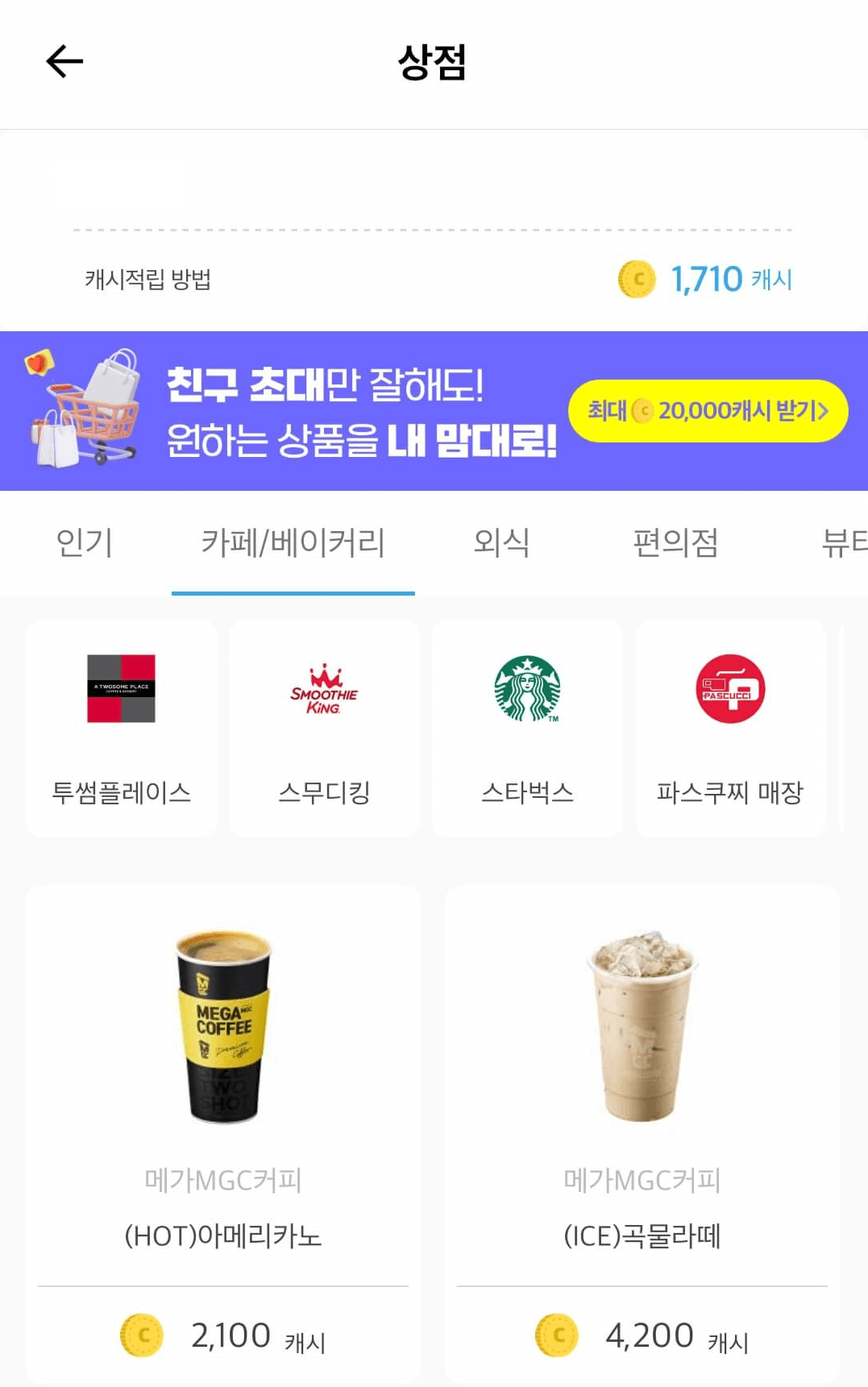
Task: Click the coin icon beside 1,710 캐시
Action: (636, 280)
